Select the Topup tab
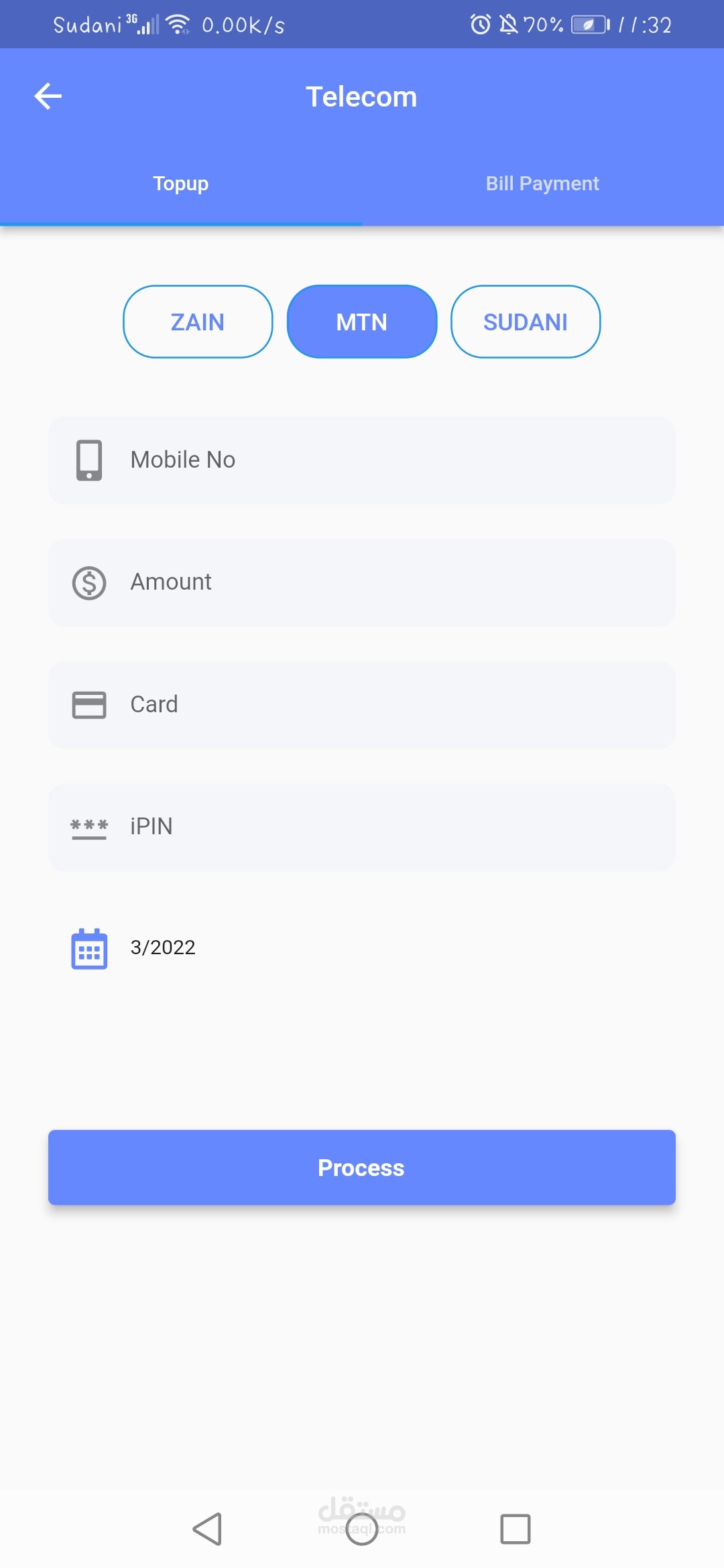 (181, 183)
